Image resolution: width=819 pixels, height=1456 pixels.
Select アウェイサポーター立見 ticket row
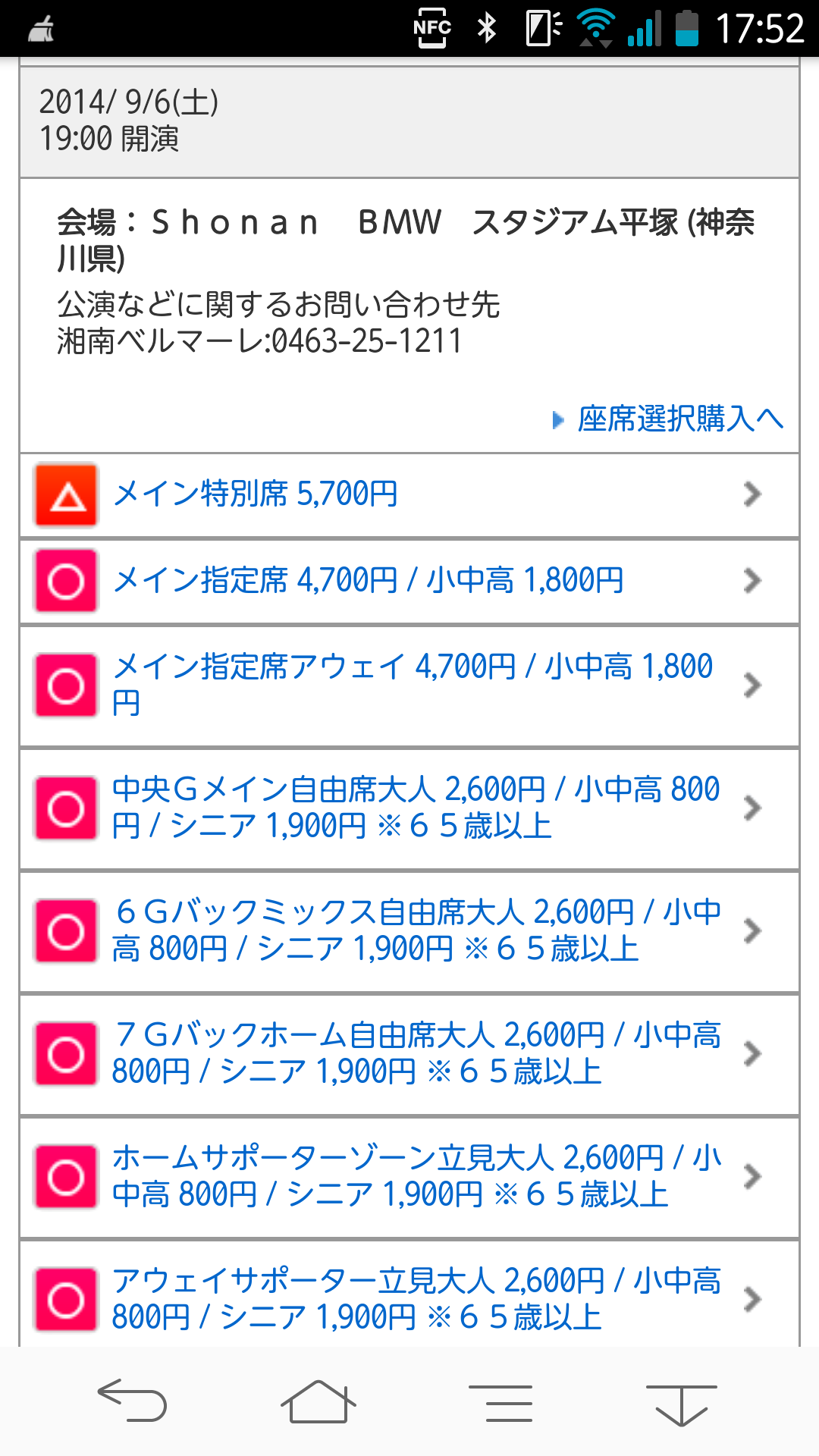pyautogui.click(x=408, y=1298)
